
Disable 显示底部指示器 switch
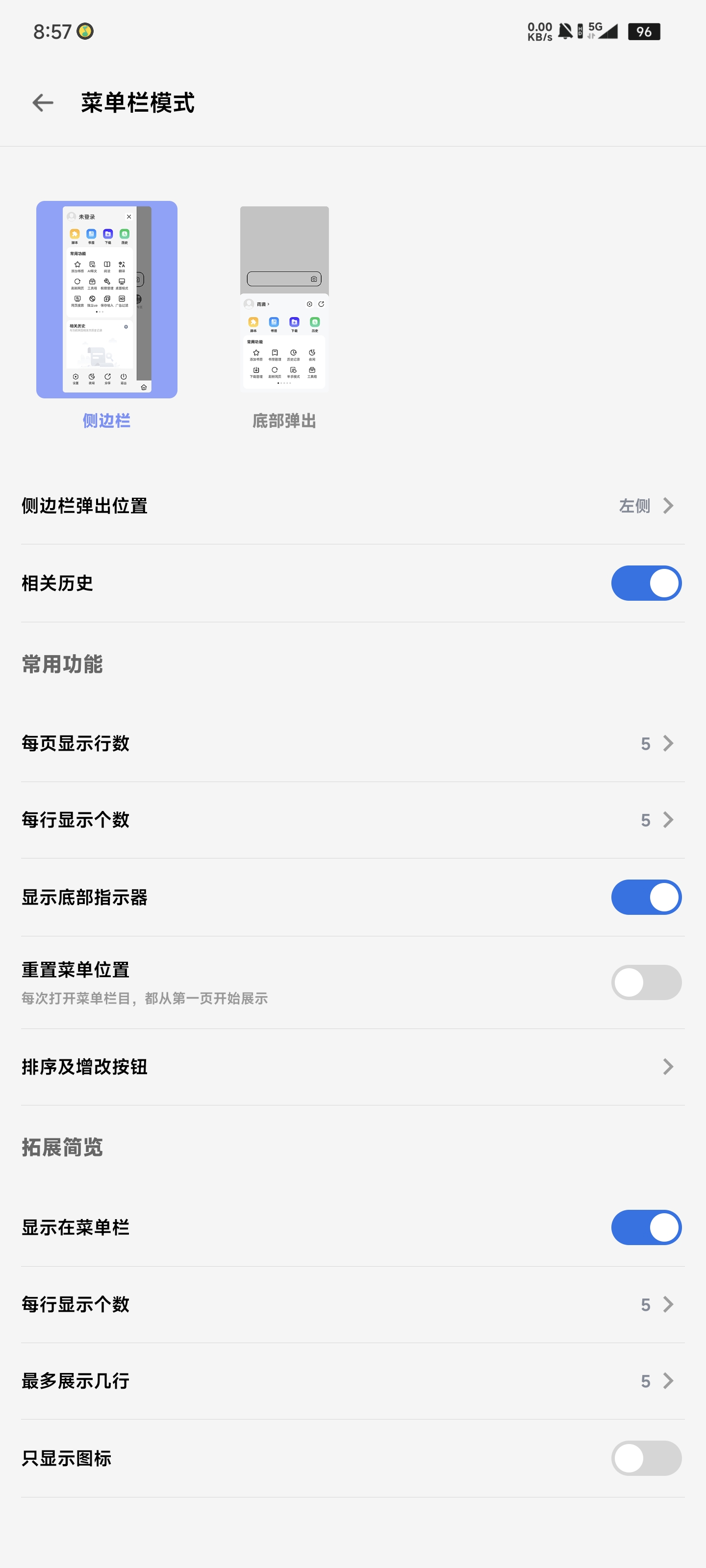[646, 897]
